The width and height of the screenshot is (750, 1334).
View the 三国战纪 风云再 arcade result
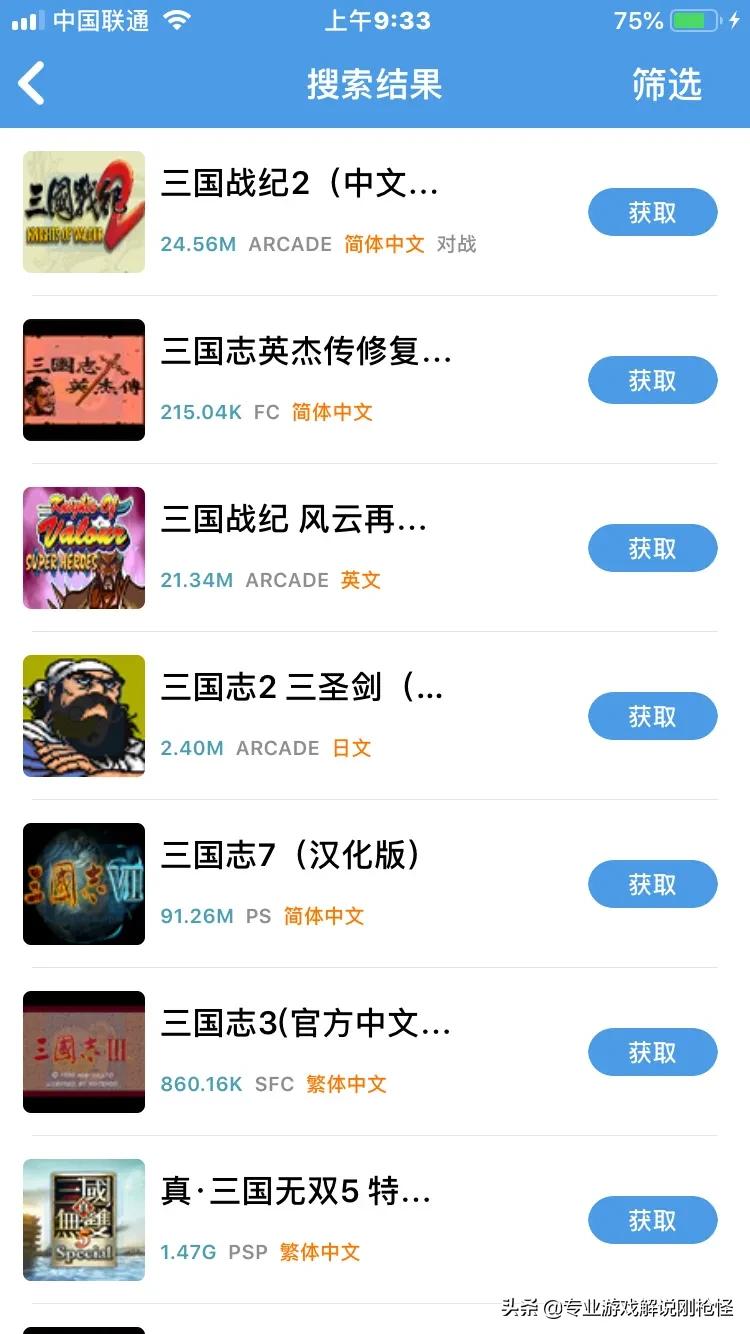point(294,521)
